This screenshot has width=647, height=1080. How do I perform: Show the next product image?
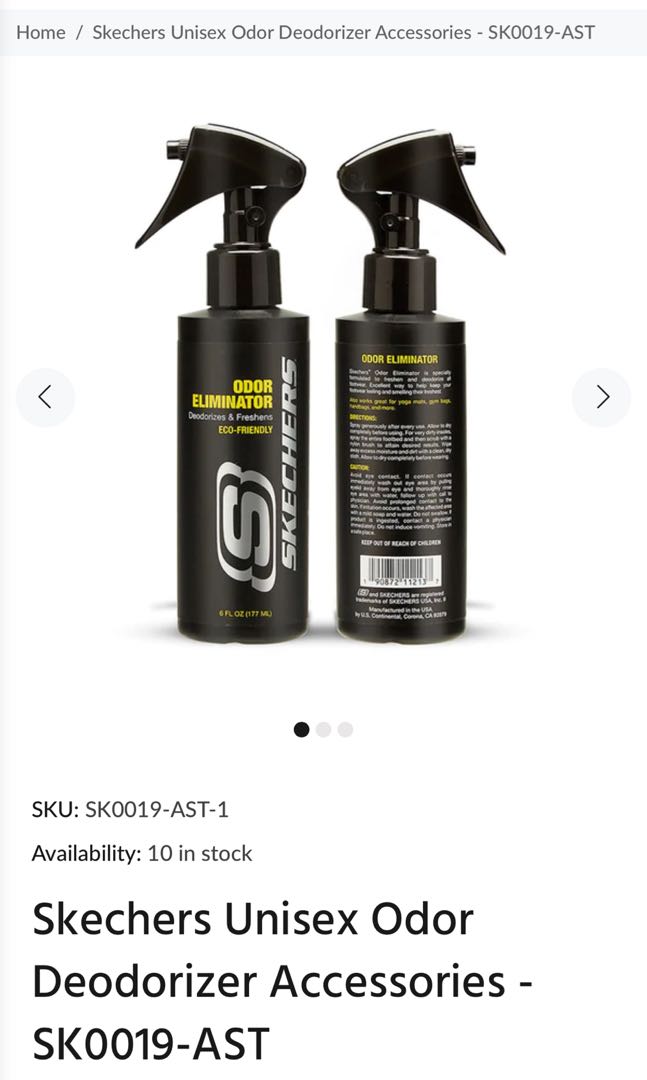tap(601, 397)
